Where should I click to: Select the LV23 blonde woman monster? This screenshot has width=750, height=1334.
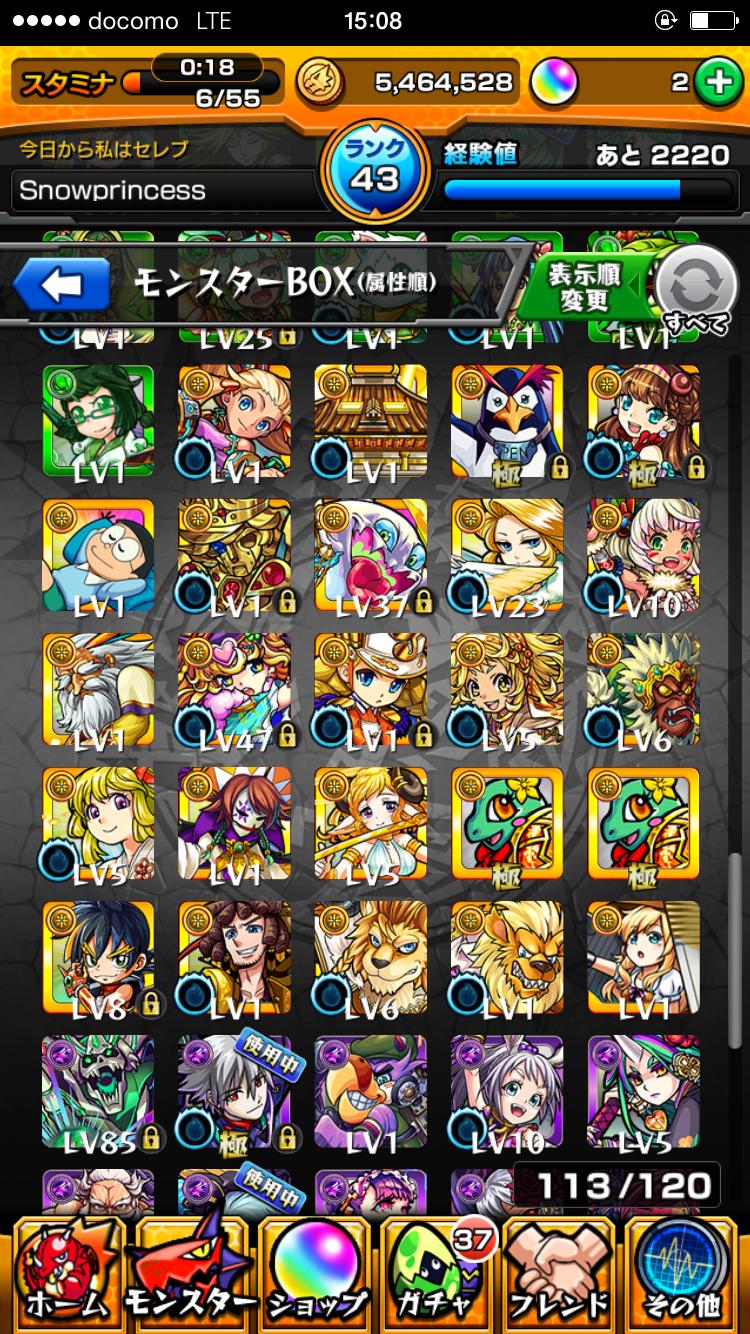[507, 555]
